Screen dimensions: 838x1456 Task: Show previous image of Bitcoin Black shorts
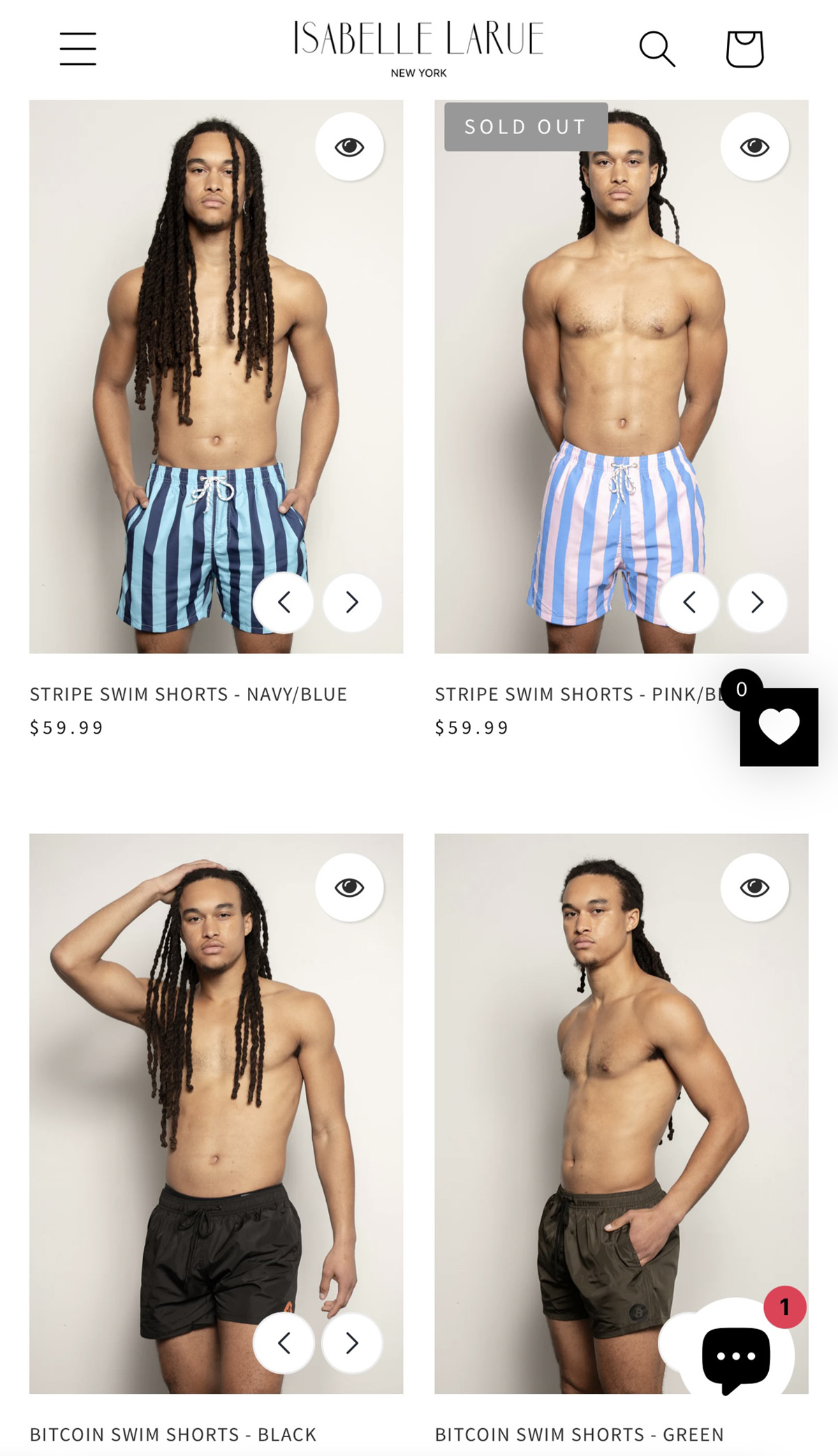tap(284, 1342)
